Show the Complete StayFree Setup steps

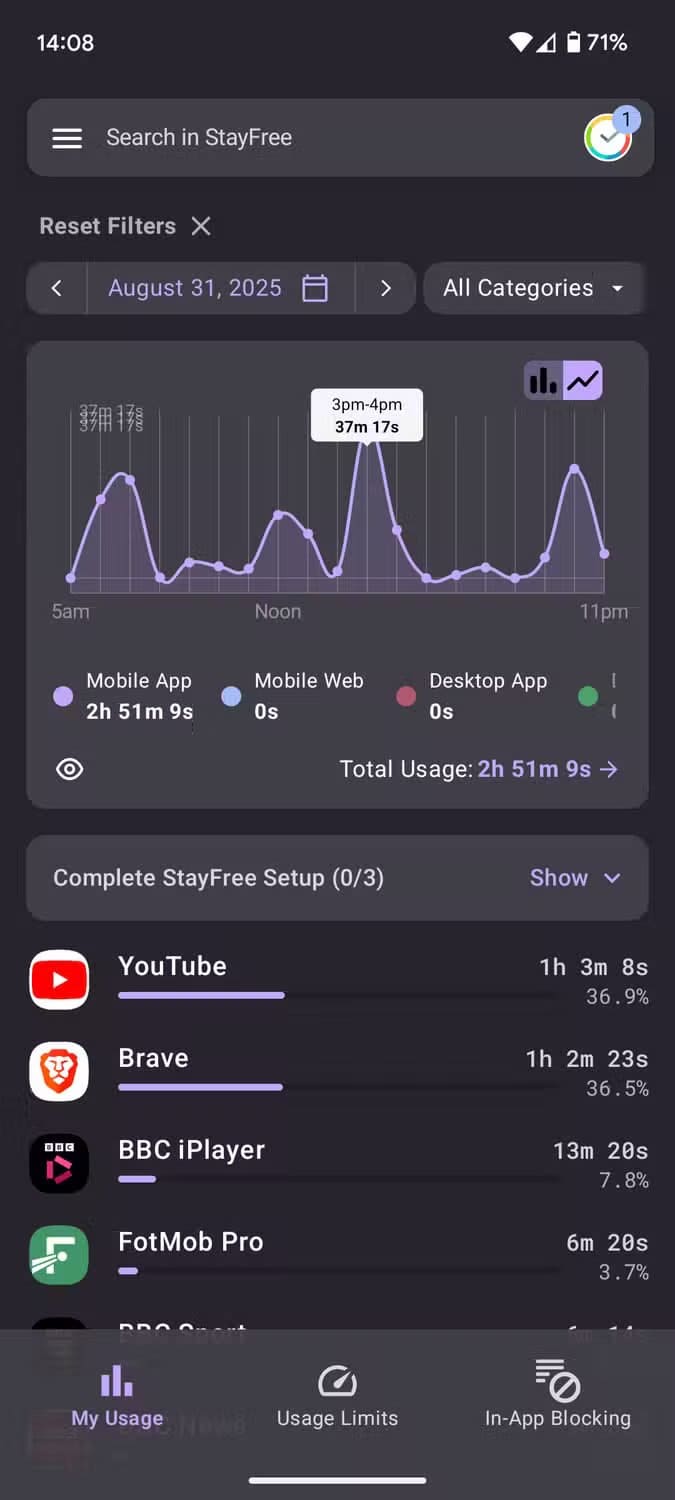pos(575,878)
